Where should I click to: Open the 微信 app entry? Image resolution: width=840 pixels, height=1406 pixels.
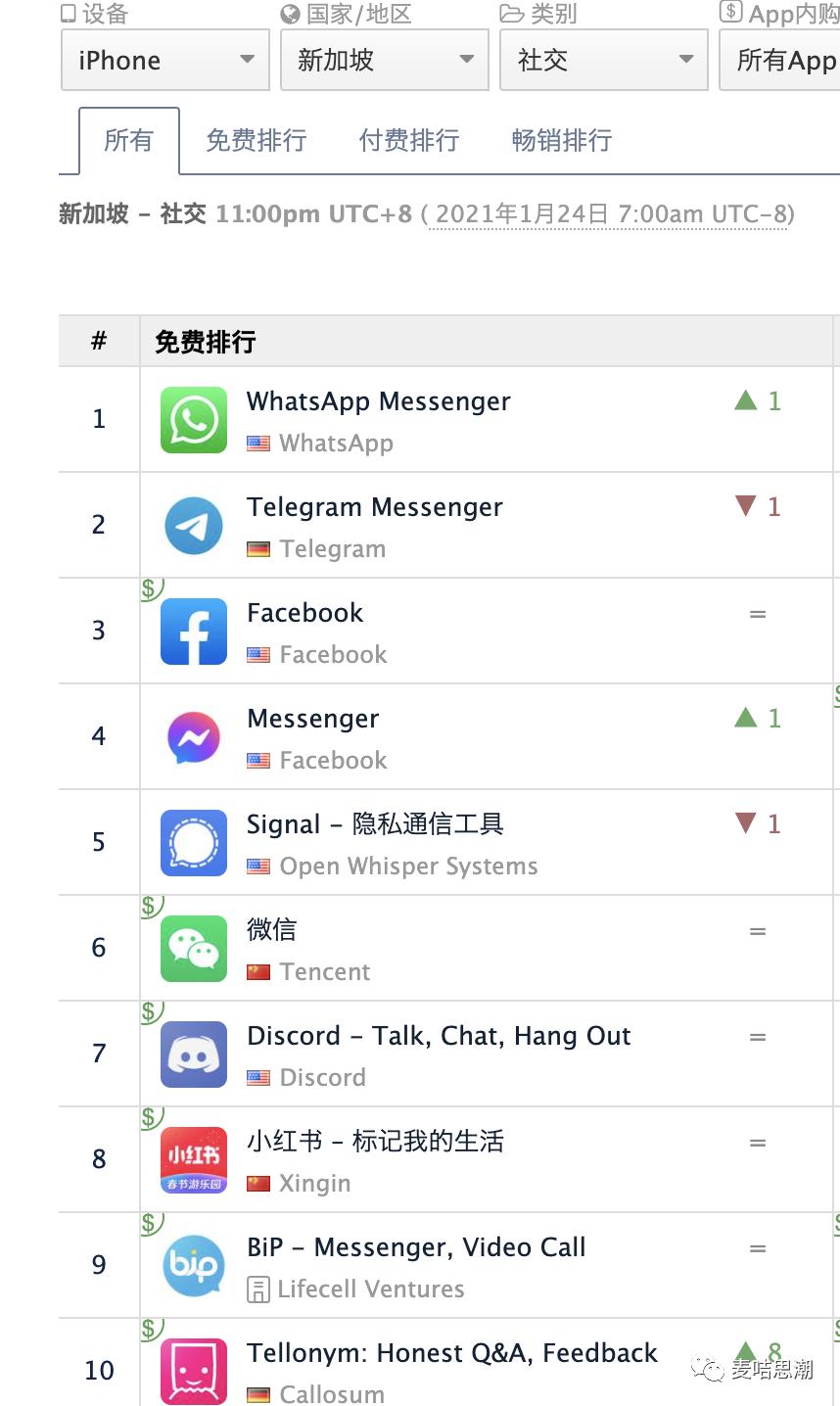[x=271, y=929]
